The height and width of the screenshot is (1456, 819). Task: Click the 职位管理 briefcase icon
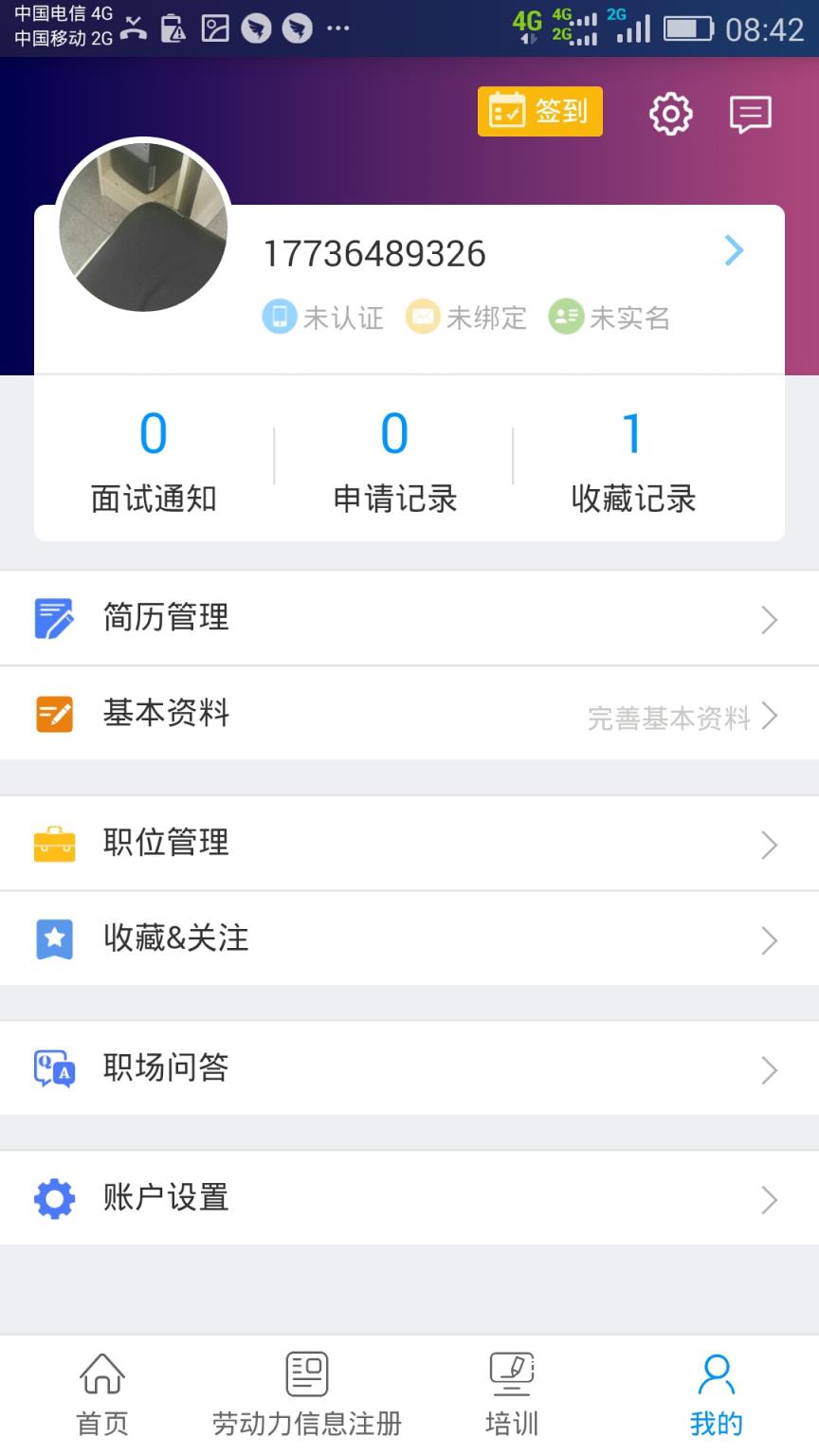tap(53, 843)
